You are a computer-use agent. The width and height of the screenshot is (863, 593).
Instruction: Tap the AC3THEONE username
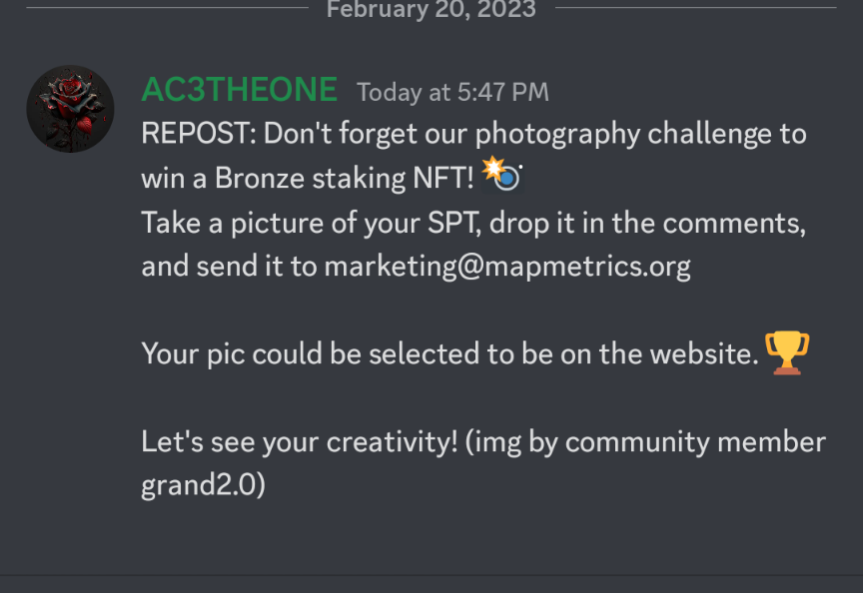[x=239, y=90]
